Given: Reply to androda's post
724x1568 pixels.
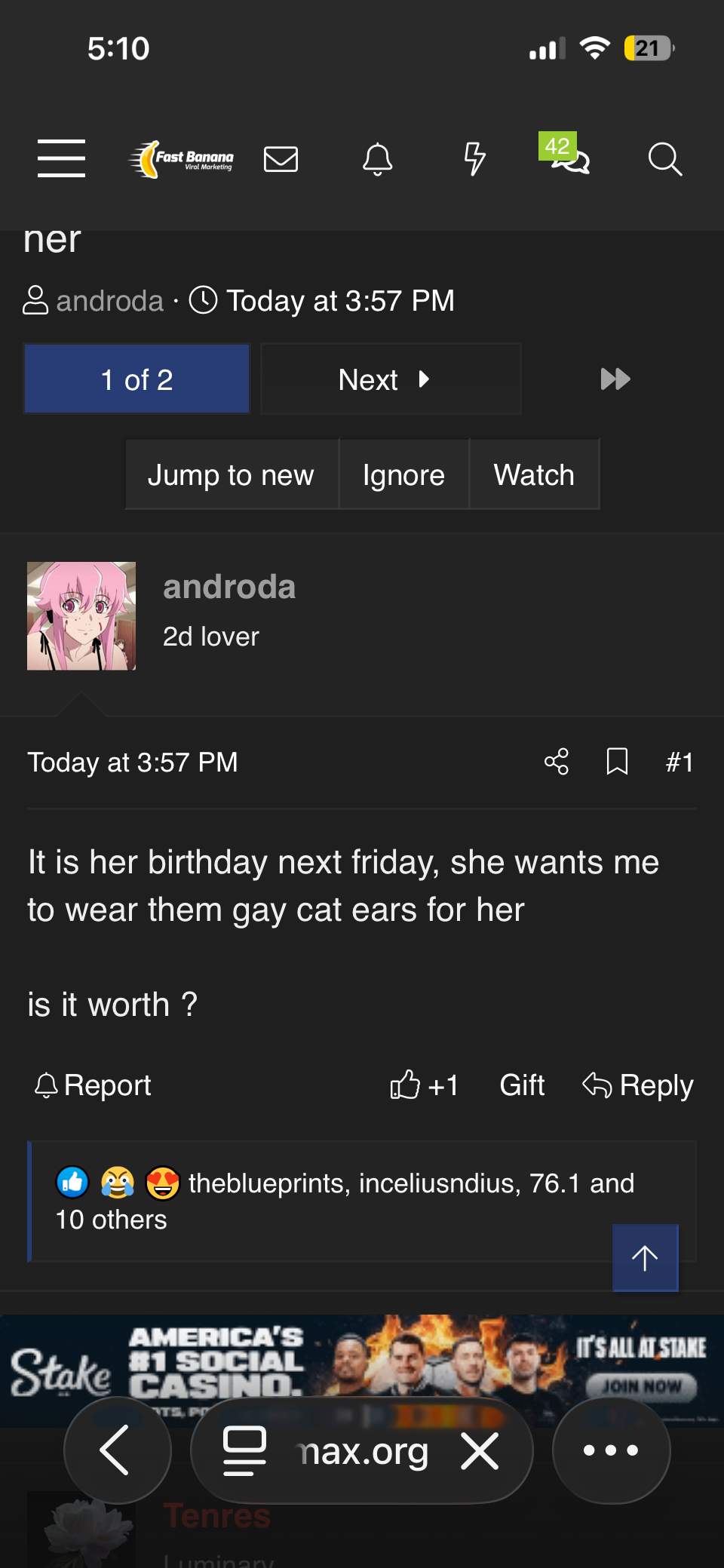Looking at the screenshot, I should click(x=638, y=1085).
